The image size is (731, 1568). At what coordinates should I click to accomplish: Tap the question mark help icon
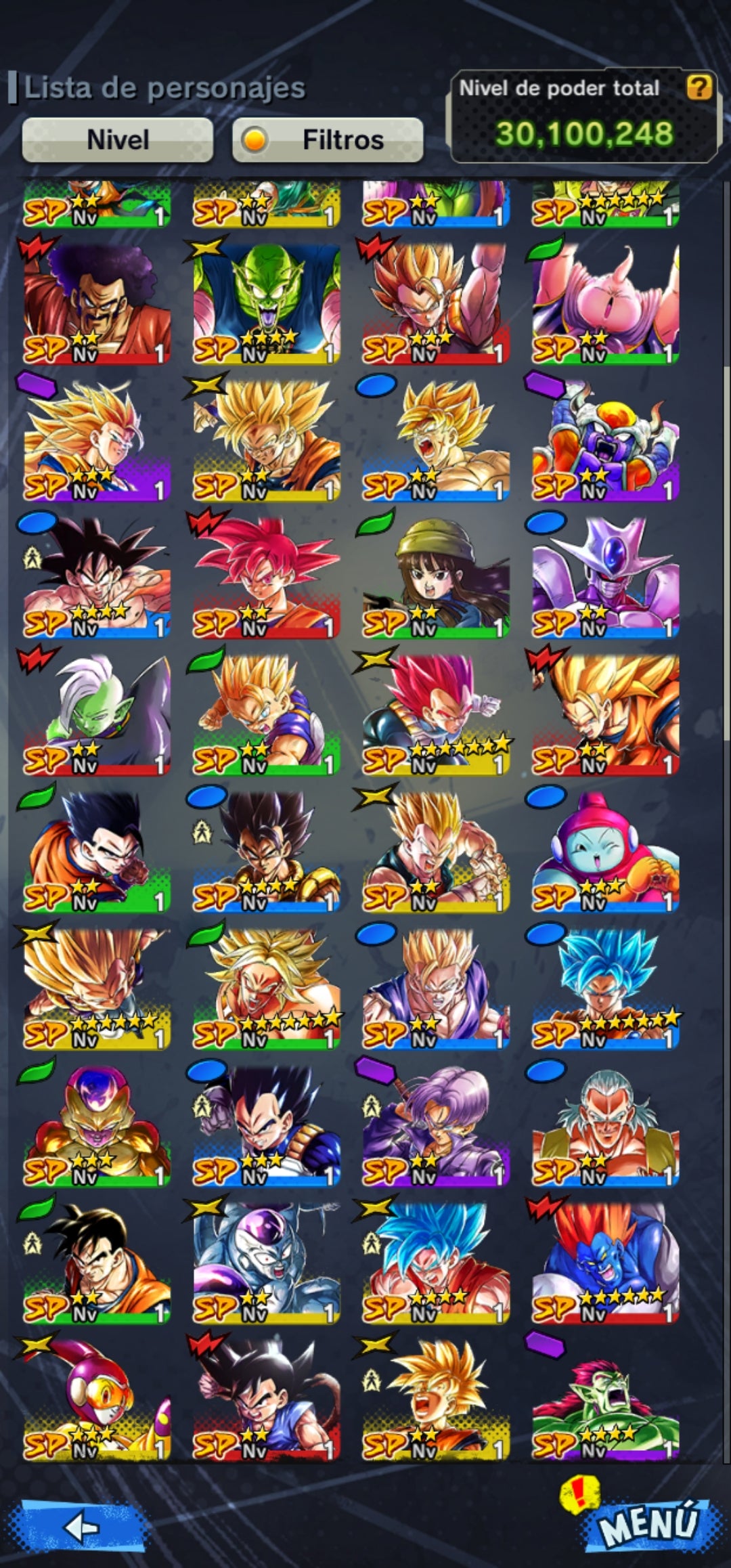tap(699, 87)
